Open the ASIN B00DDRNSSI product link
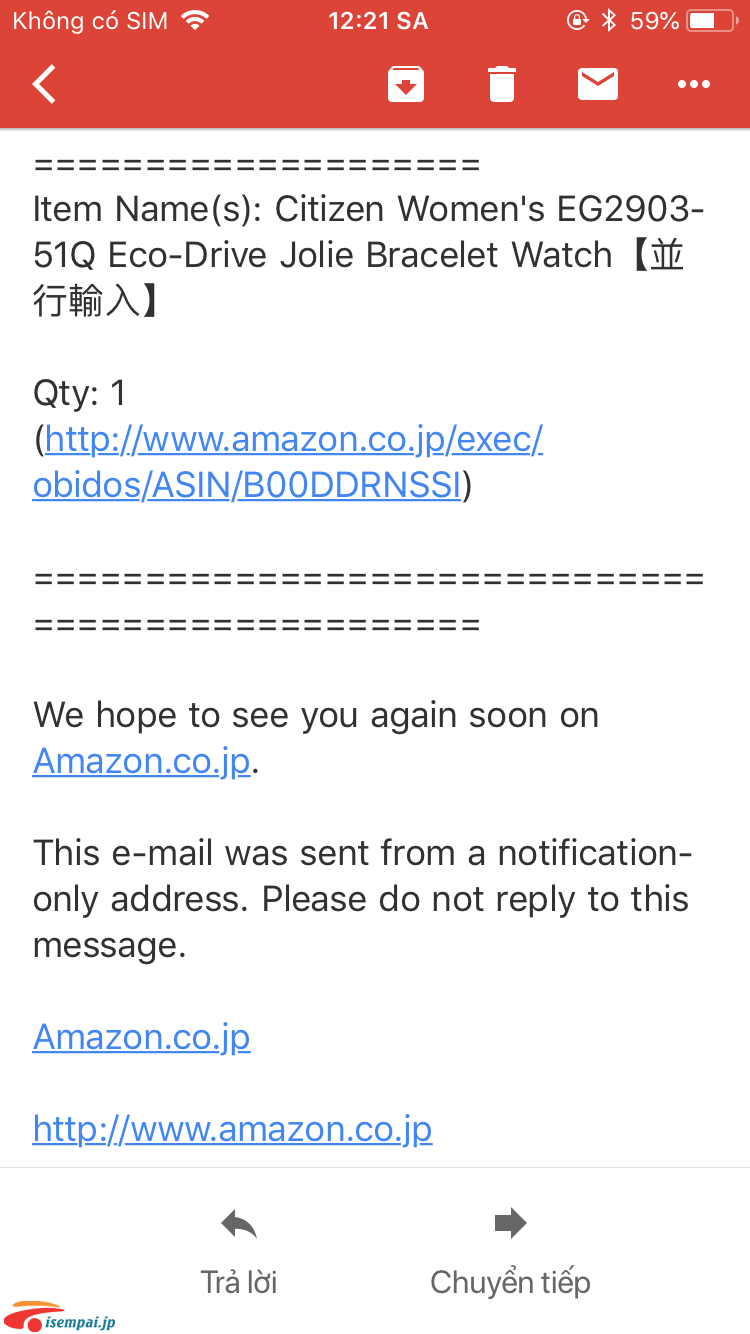Viewport: 750px width, 1334px height. click(x=288, y=462)
